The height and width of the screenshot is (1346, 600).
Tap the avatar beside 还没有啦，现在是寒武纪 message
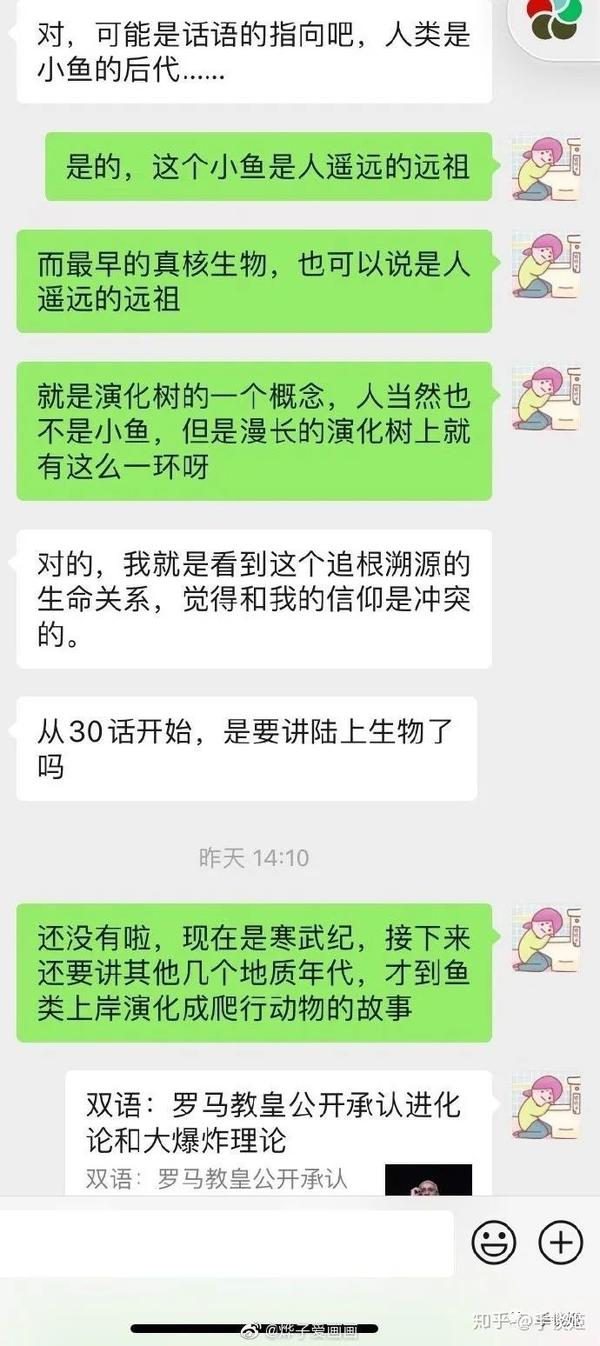546,939
